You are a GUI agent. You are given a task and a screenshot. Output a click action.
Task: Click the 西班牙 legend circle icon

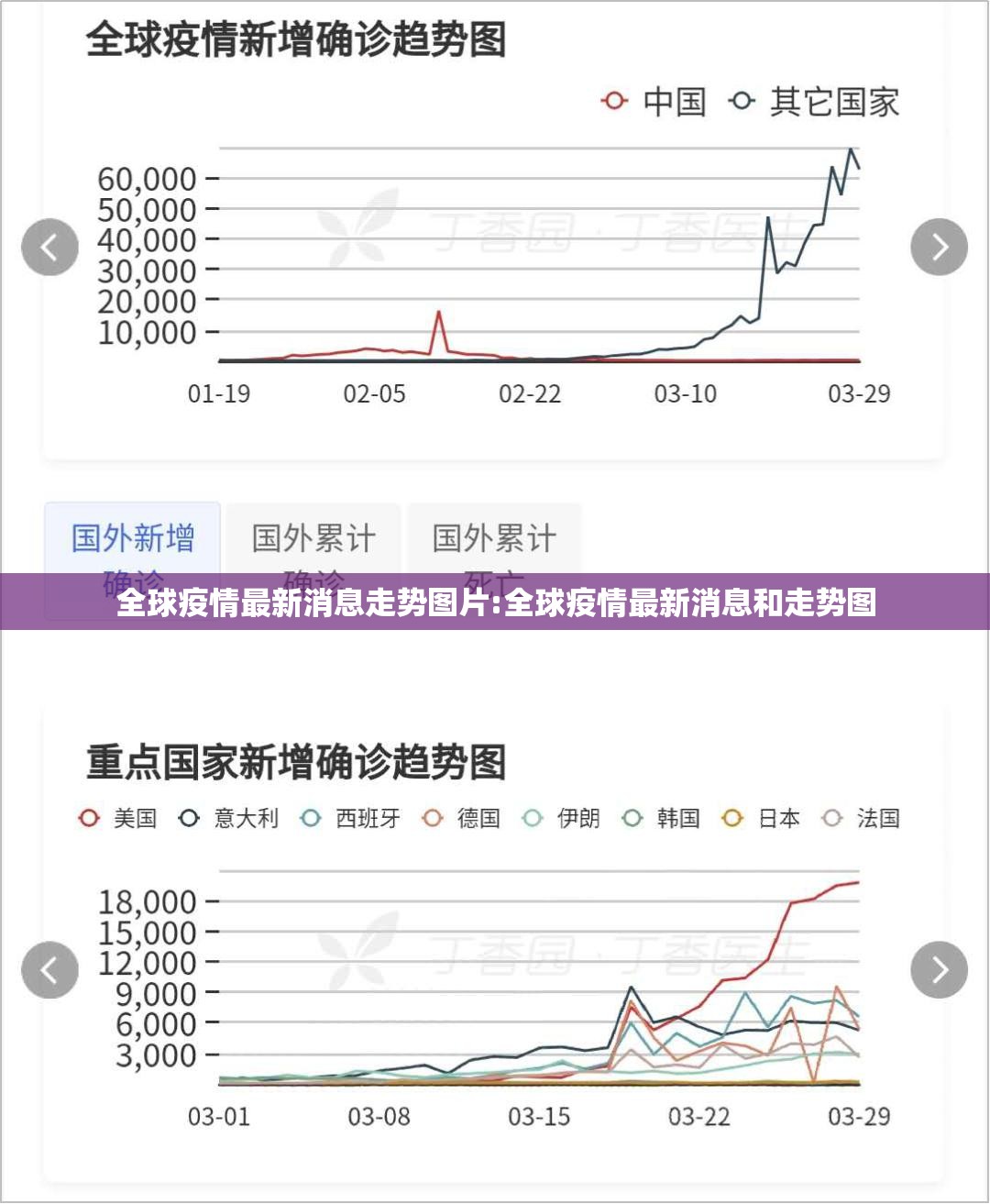312,818
